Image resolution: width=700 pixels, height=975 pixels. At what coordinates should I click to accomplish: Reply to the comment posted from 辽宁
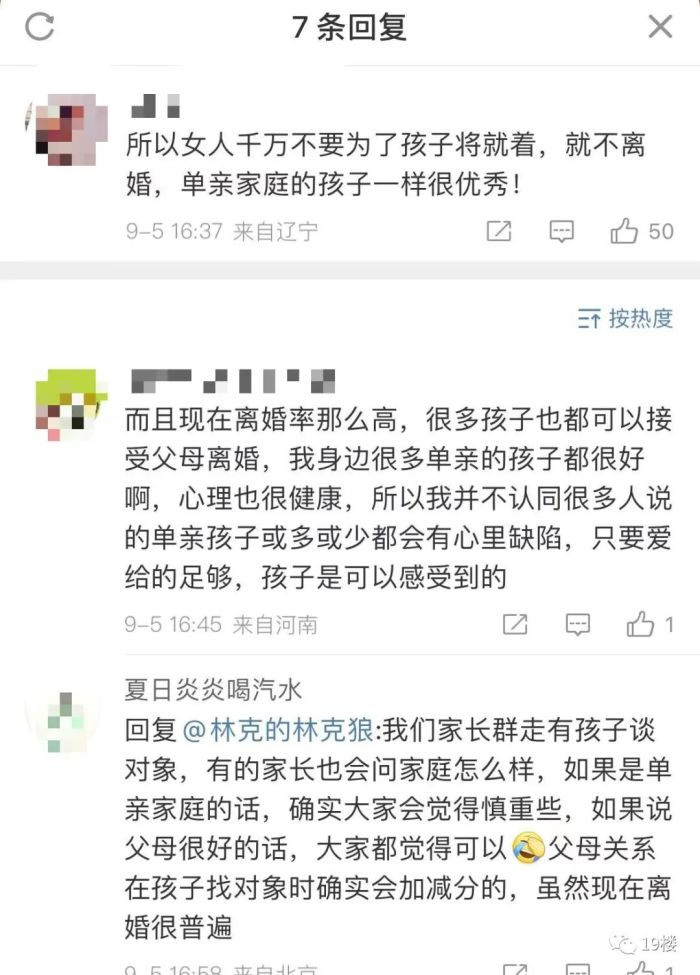pos(562,232)
